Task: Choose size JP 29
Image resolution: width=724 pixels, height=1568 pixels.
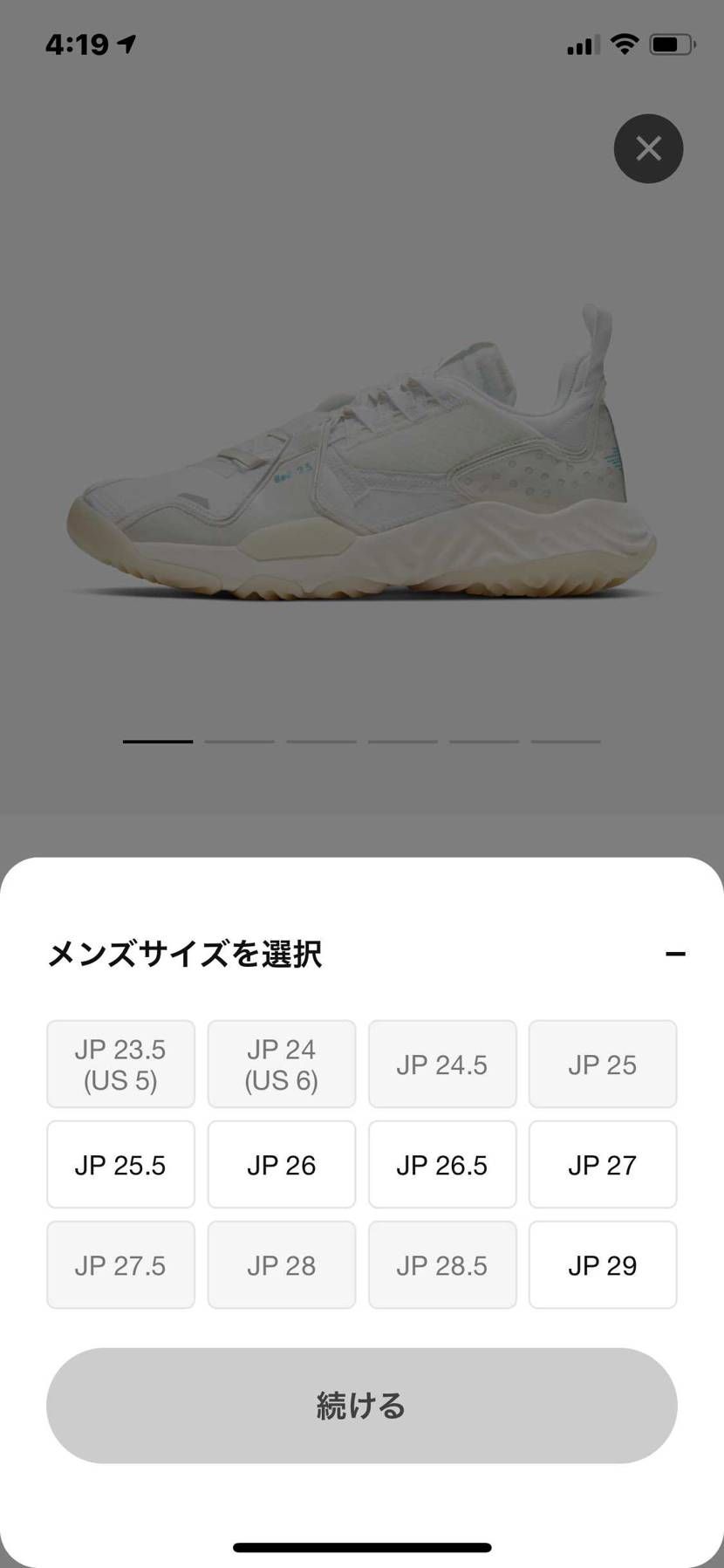Action: click(603, 1265)
